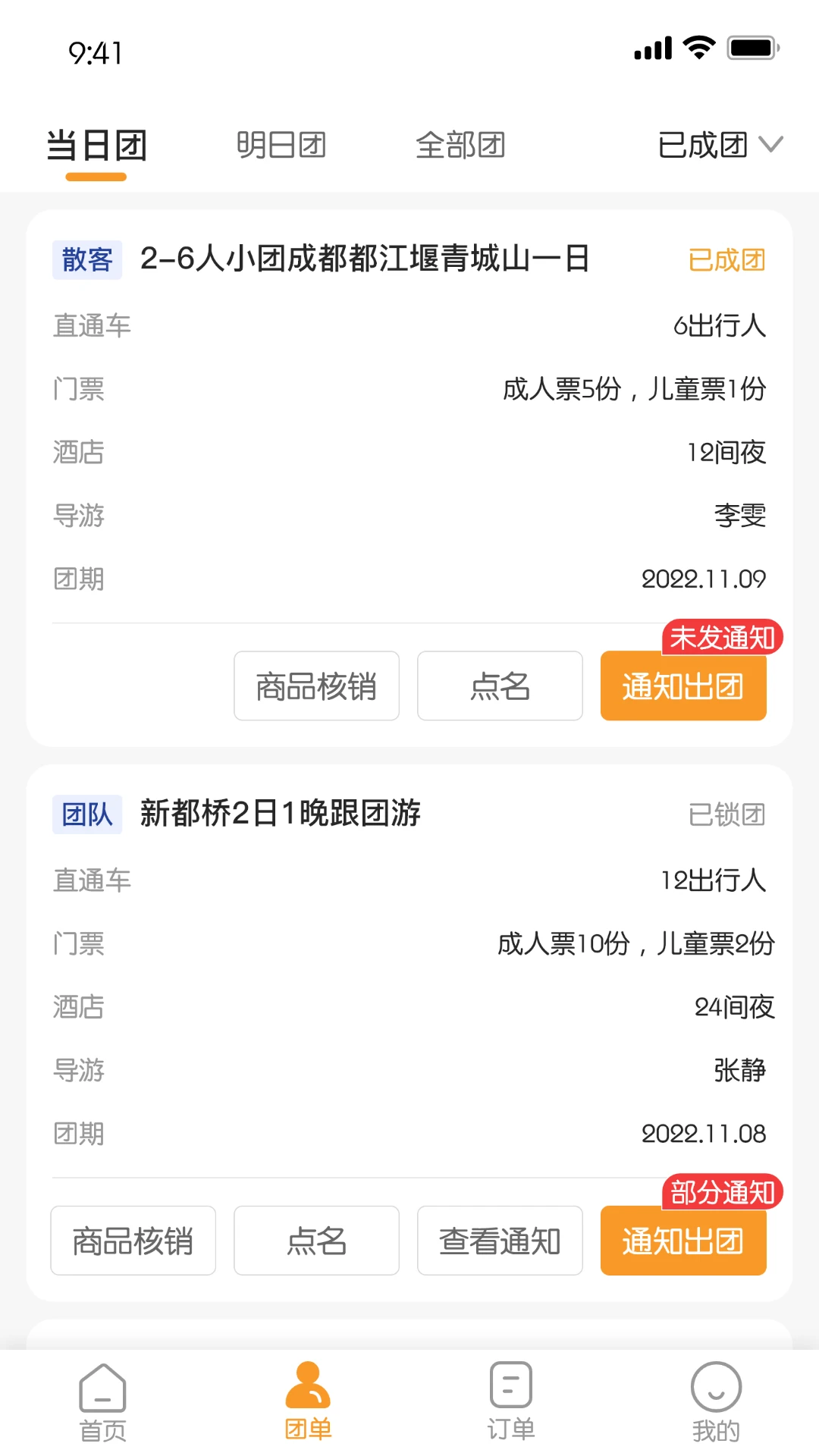This screenshot has height=1456, width=819.
Task: Click the cellular signal bars icon
Action: 654,47
